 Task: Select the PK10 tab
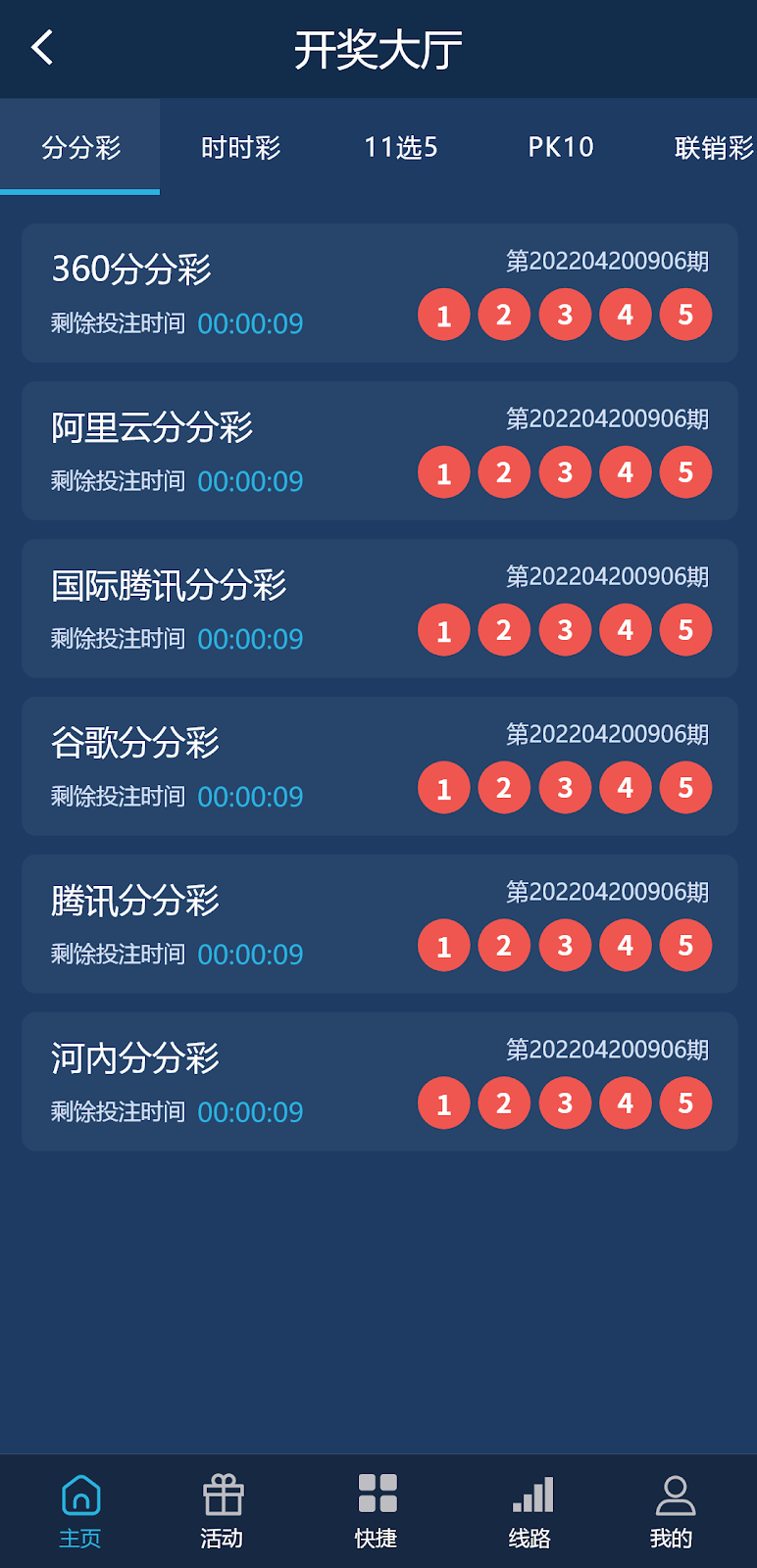pos(560,147)
